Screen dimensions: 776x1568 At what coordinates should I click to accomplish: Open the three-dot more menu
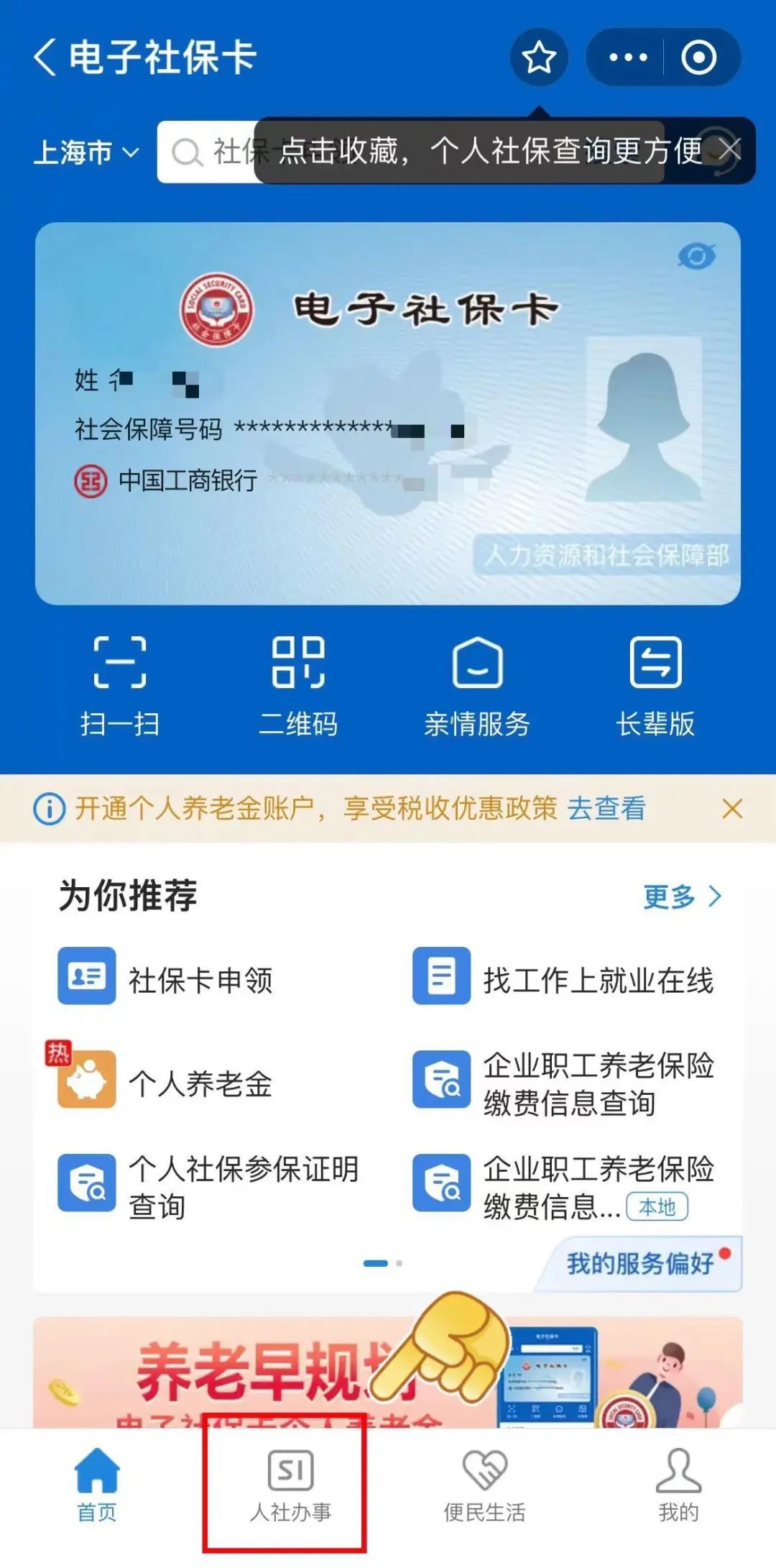(x=628, y=58)
